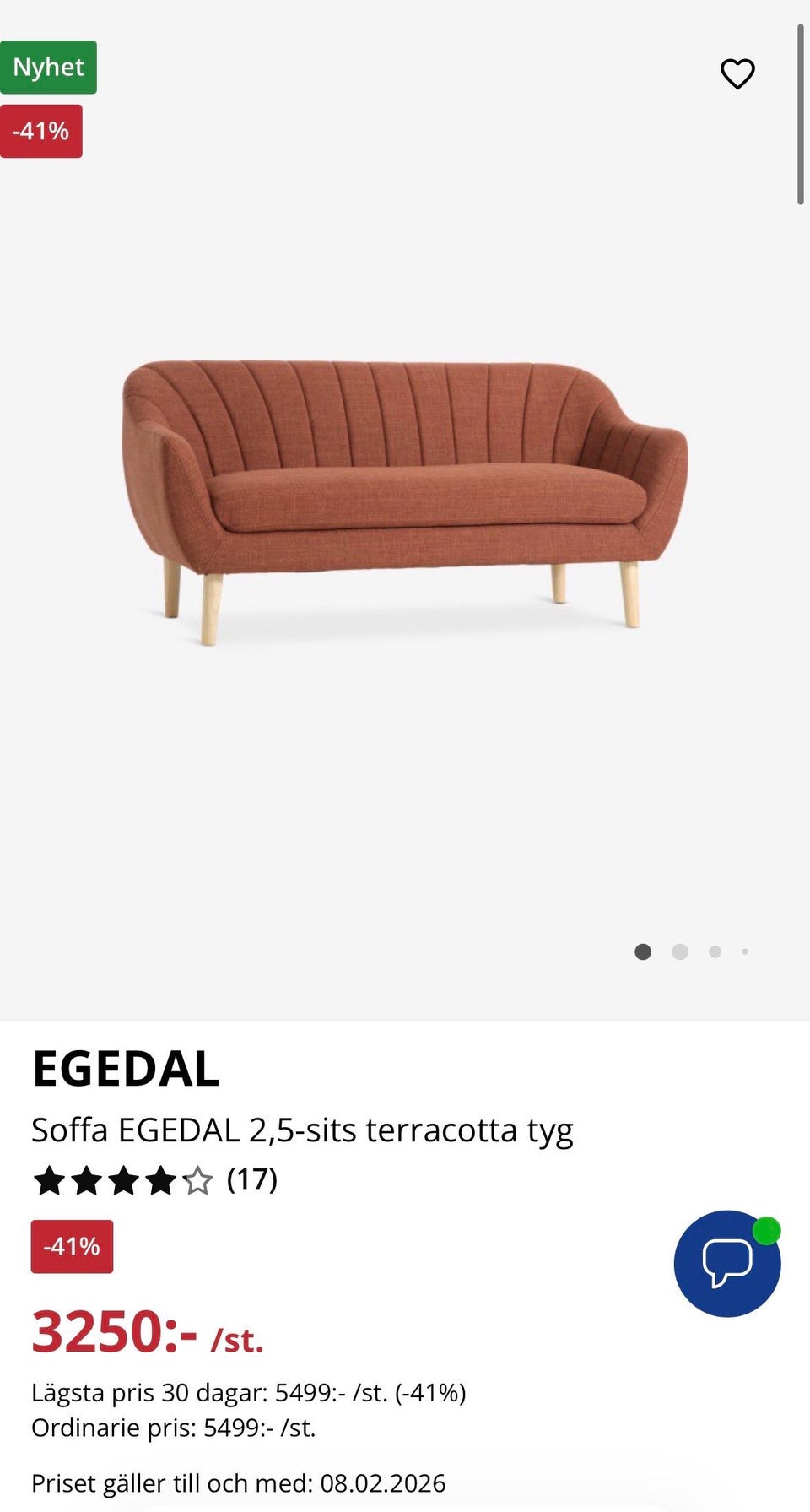Tap the fourth filled rating star
Image resolution: width=810 pixels, height=1512 pixels.
(162, 1182)
